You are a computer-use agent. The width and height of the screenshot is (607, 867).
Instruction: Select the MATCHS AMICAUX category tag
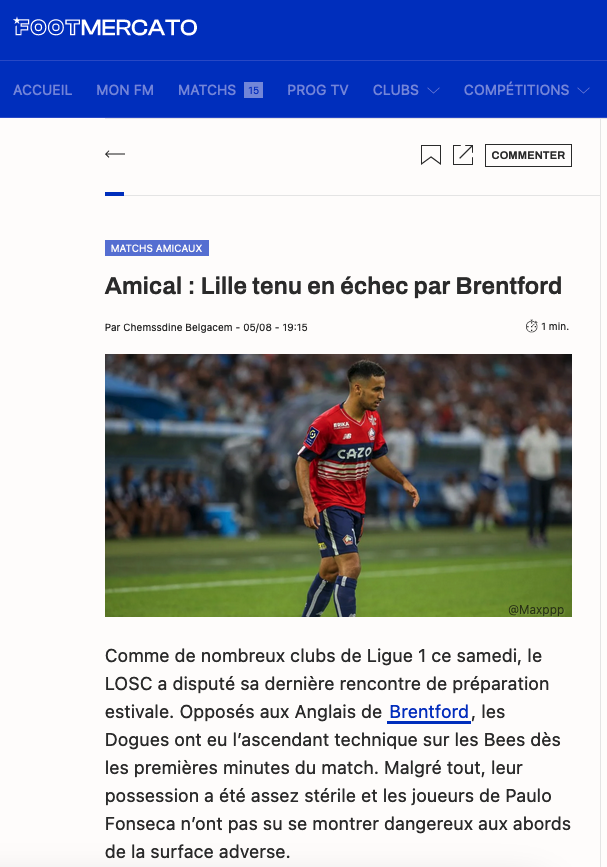157,248
